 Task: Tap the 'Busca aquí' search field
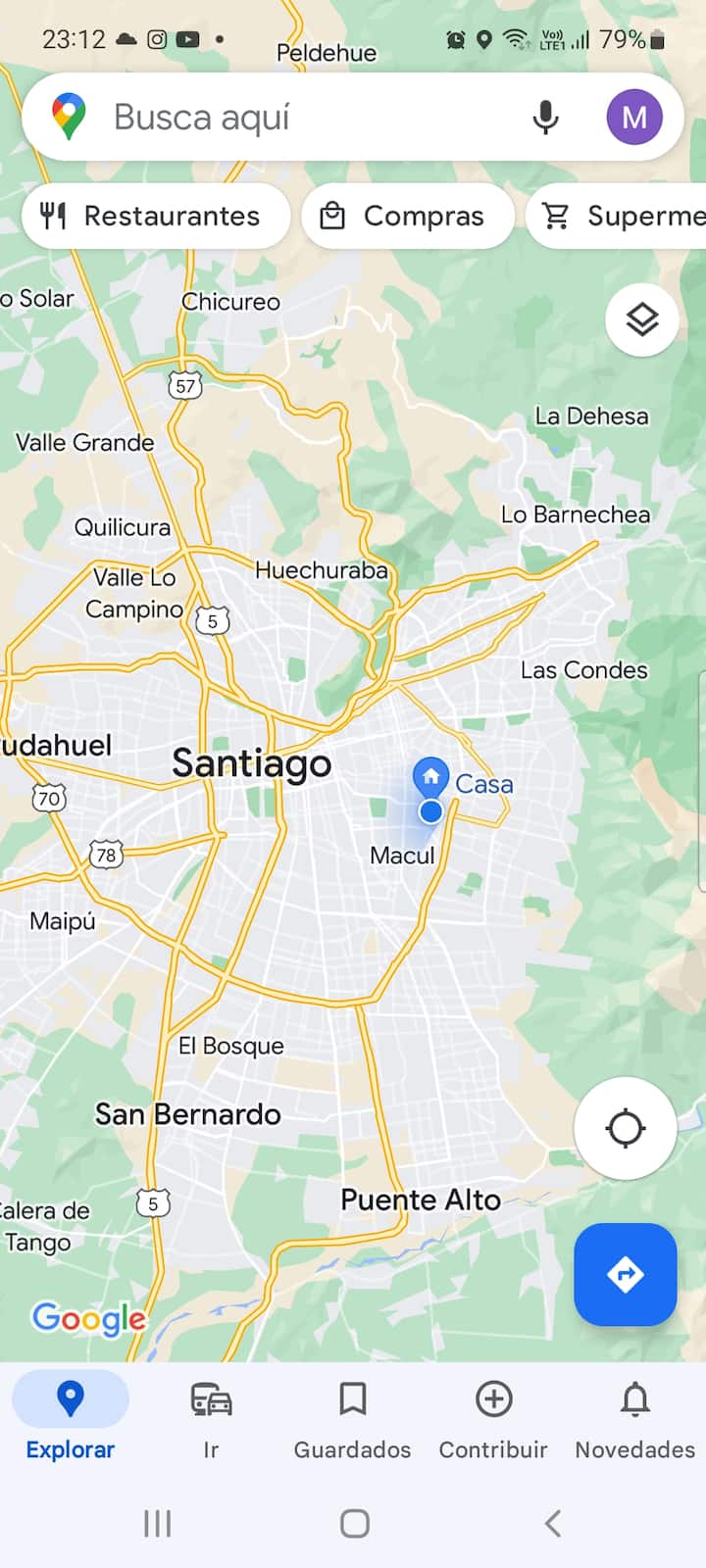(294, 118)
